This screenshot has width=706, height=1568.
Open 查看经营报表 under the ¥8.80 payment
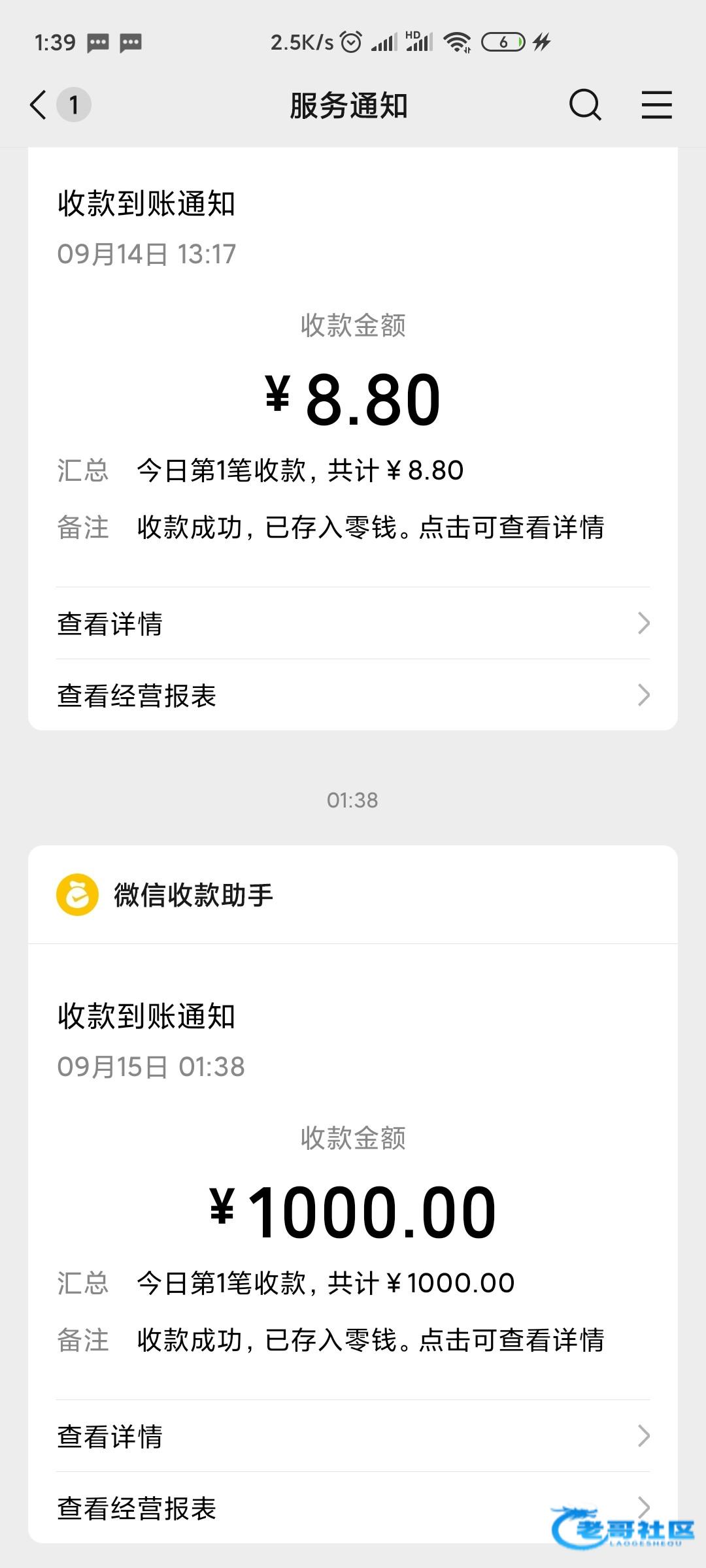click(353, 695)
